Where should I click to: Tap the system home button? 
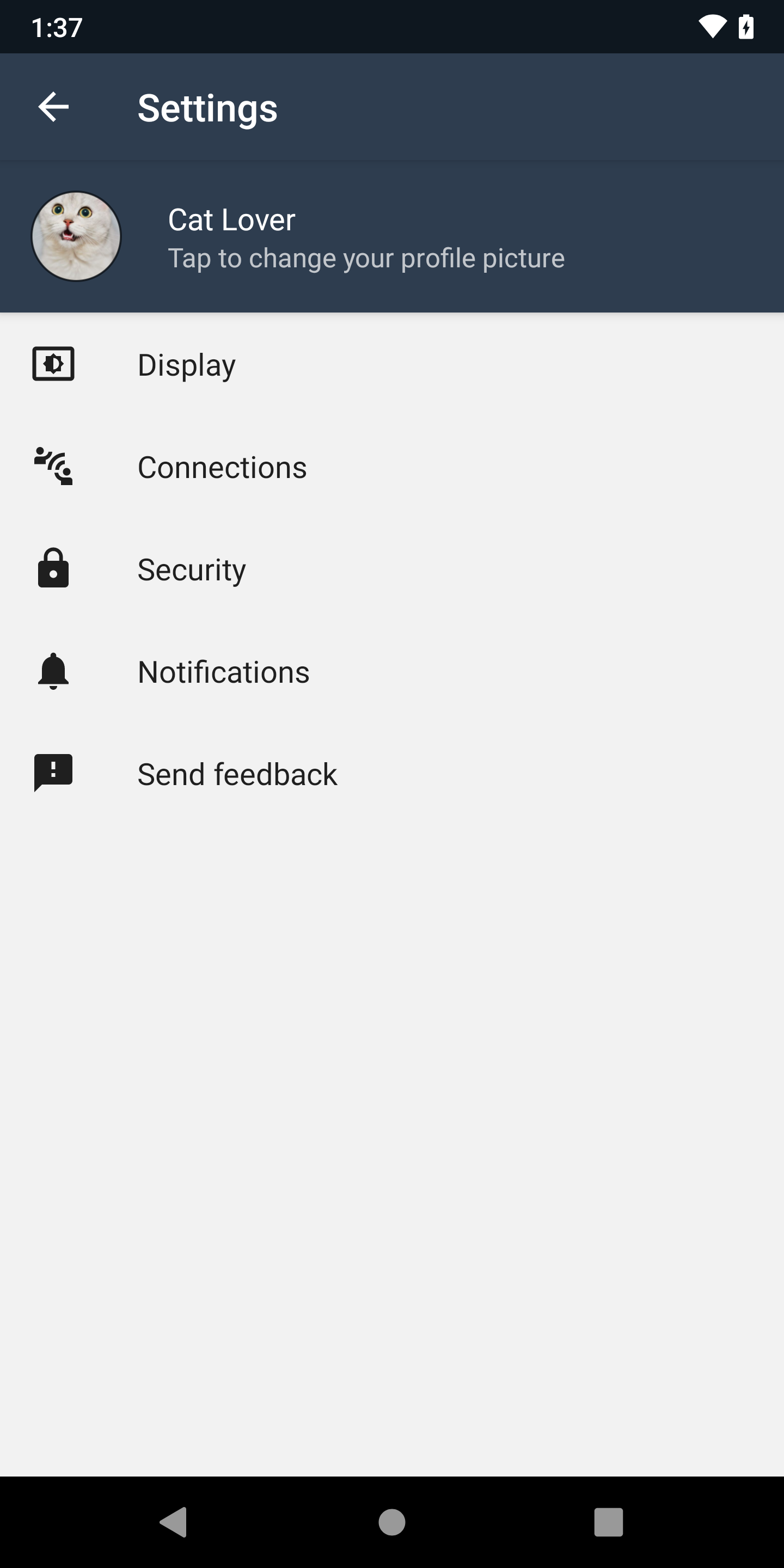tap(392, 1522)
